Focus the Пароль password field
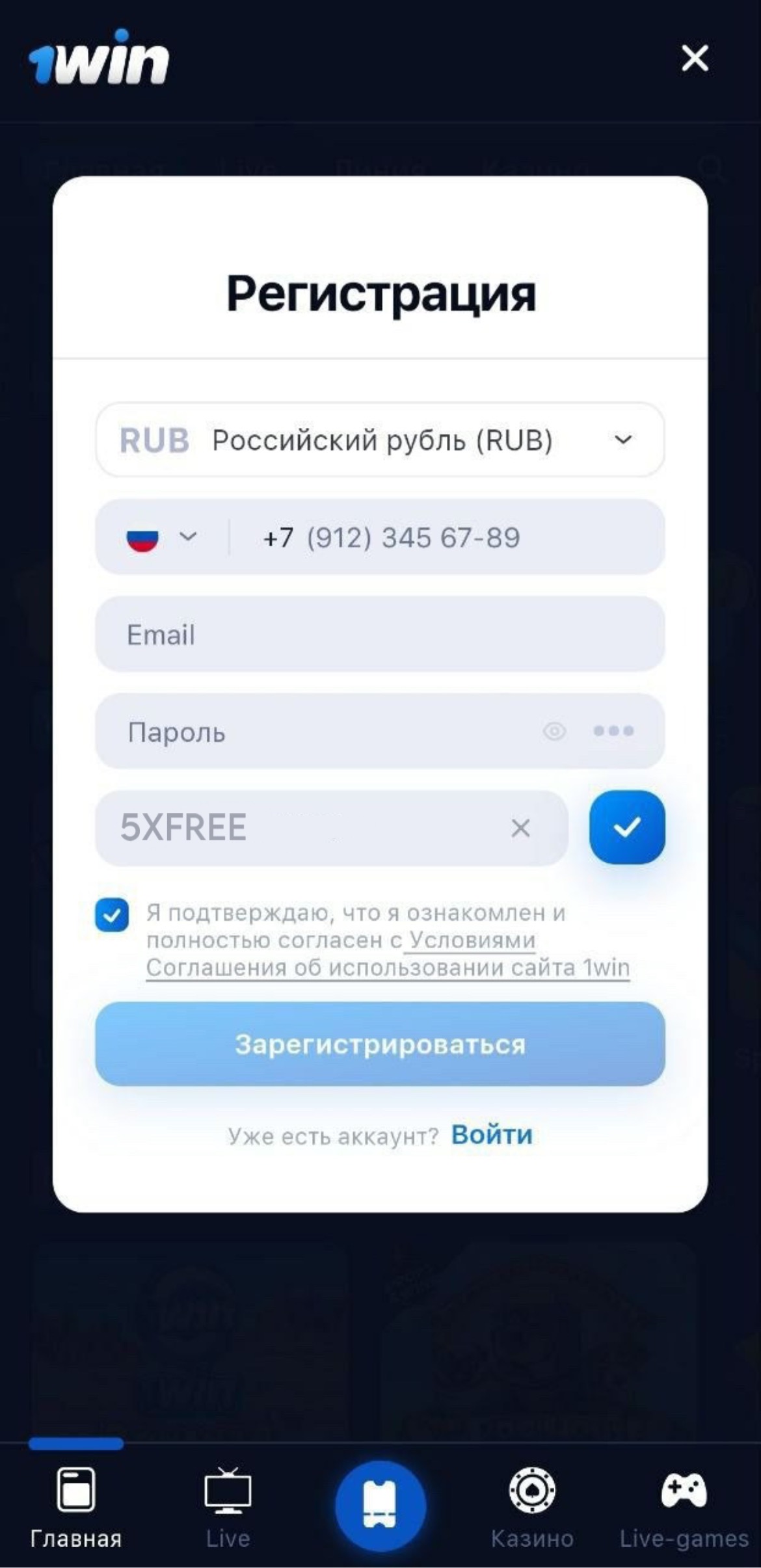The width and height of the screenshot is (761, 1568). (312, 732)
